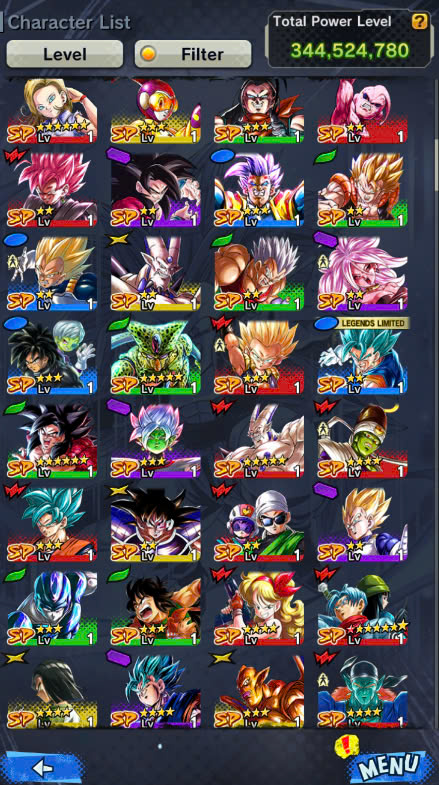Open the Level sort button
Screen dimensions: 439x785
click(x=65, y=54)
